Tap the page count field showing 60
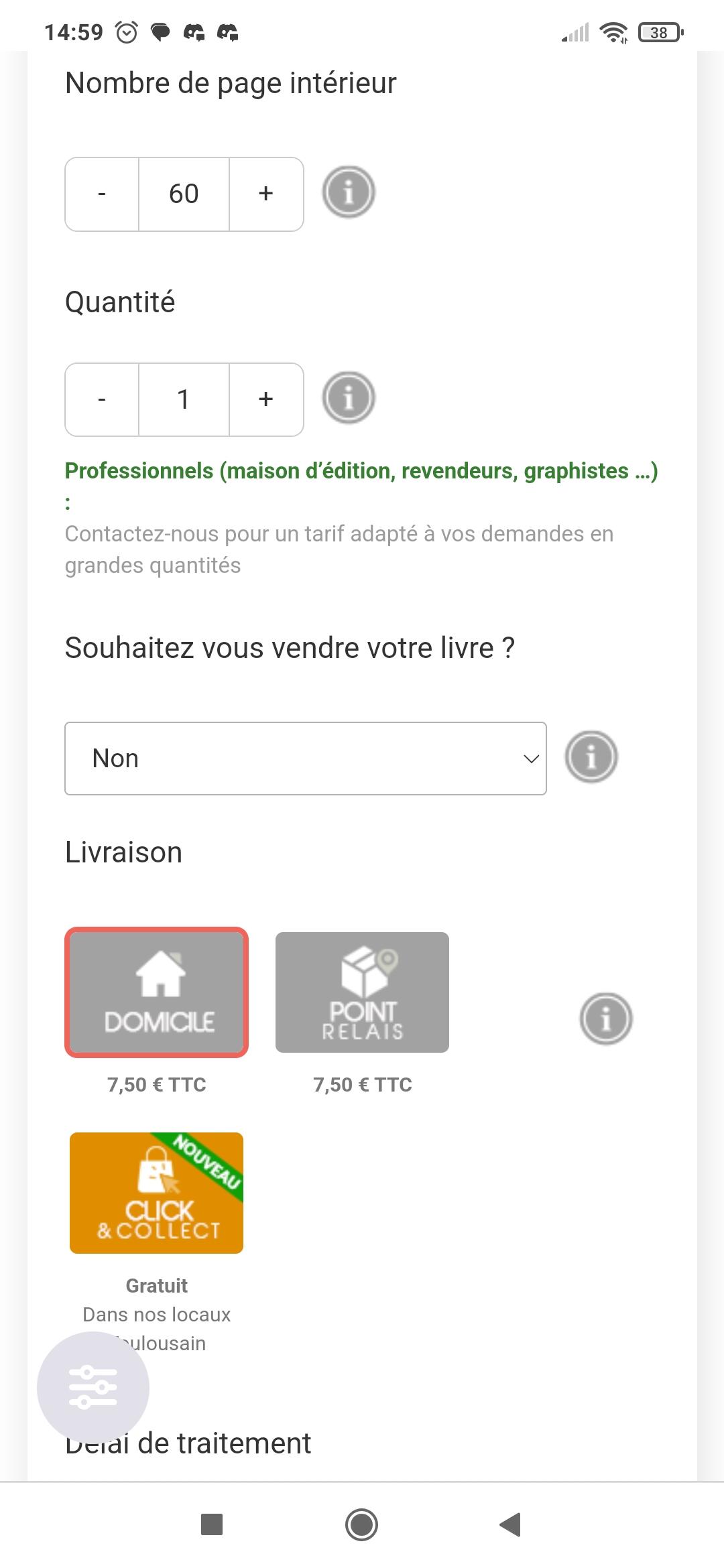Screen dimensions: 724x1568 coord(184,194)
